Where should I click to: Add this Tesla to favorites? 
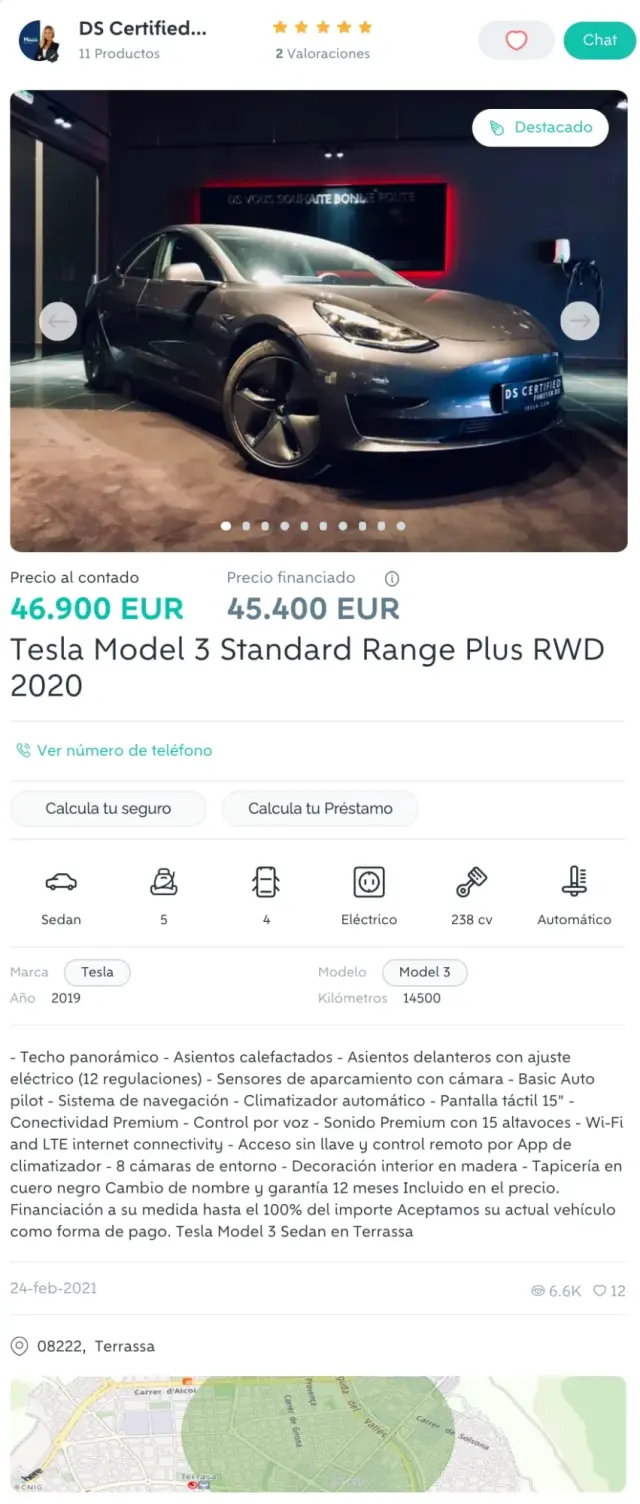pos(516,40)
